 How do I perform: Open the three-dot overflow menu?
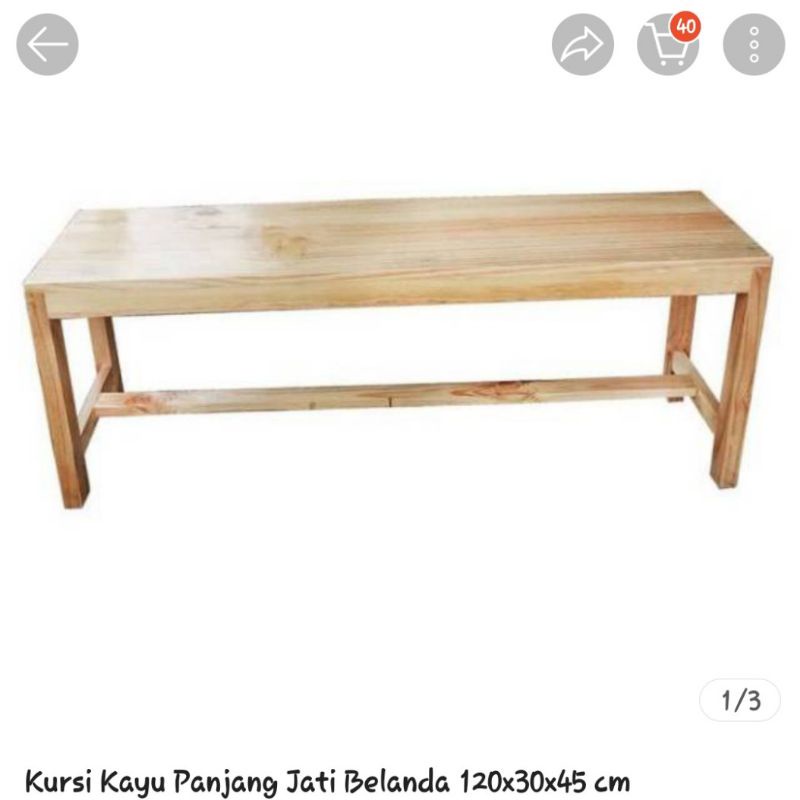[x=754, y=44]
